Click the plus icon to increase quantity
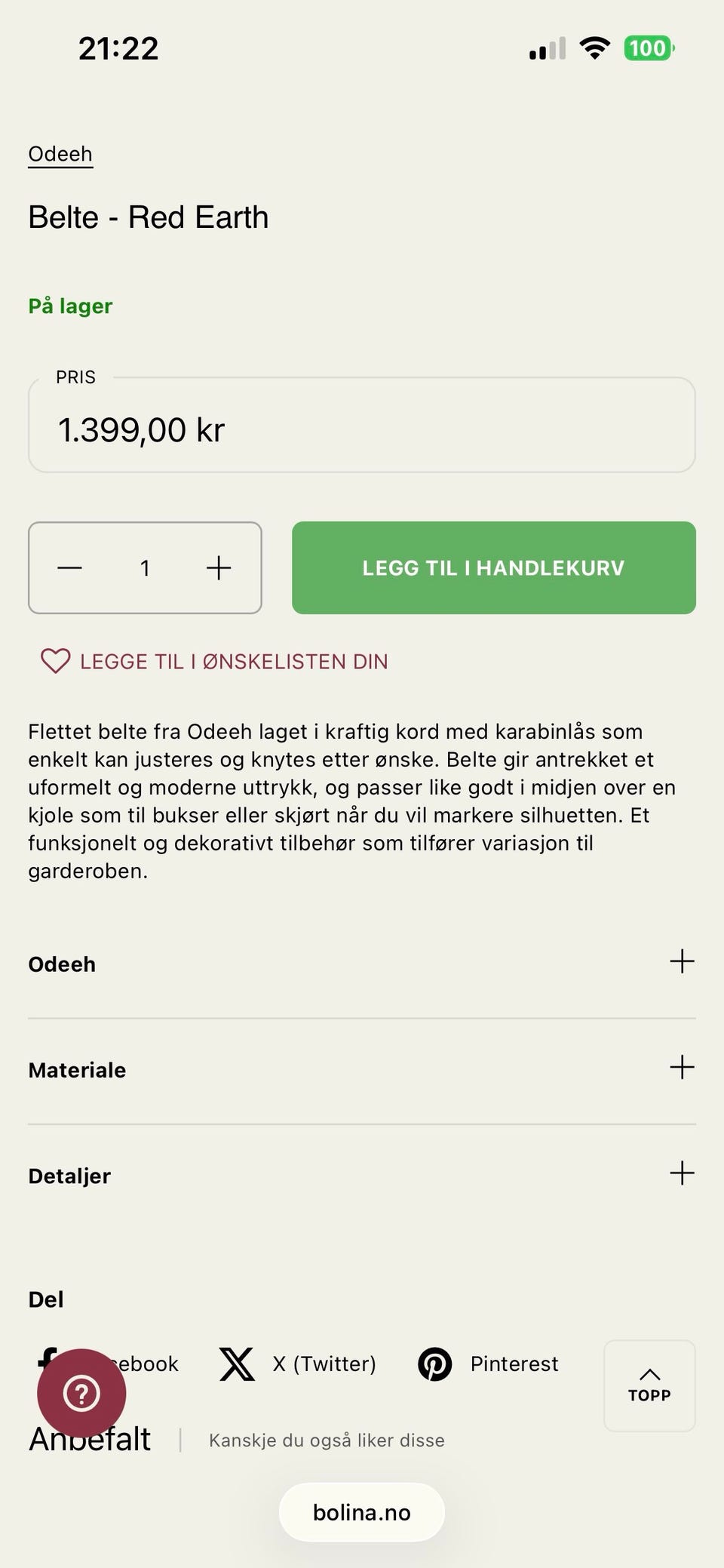Image resolution: width=724 pixels, height=1568 pixels. click(218, 568)
